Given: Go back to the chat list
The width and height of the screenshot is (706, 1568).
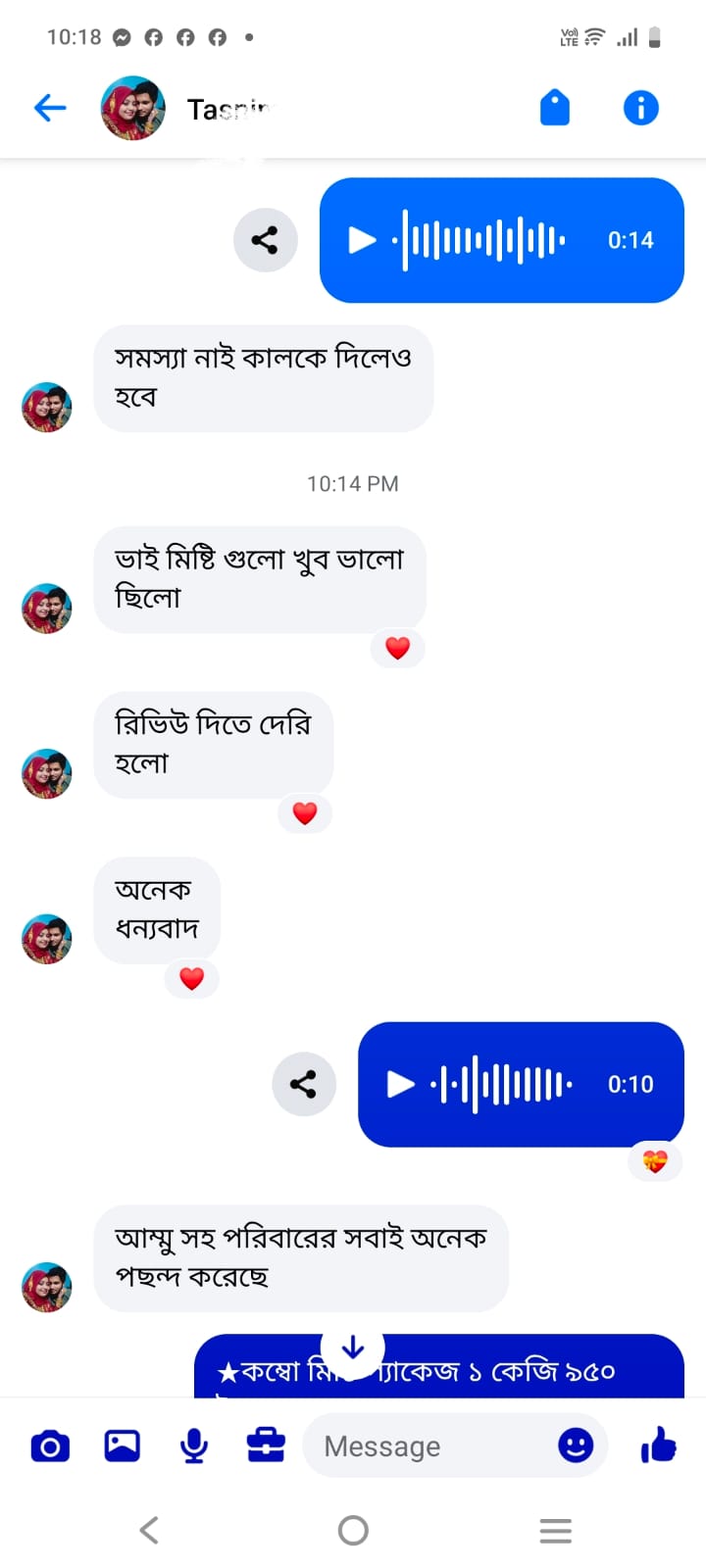Looking at the screenshot, I should click(x=50, y=108).
